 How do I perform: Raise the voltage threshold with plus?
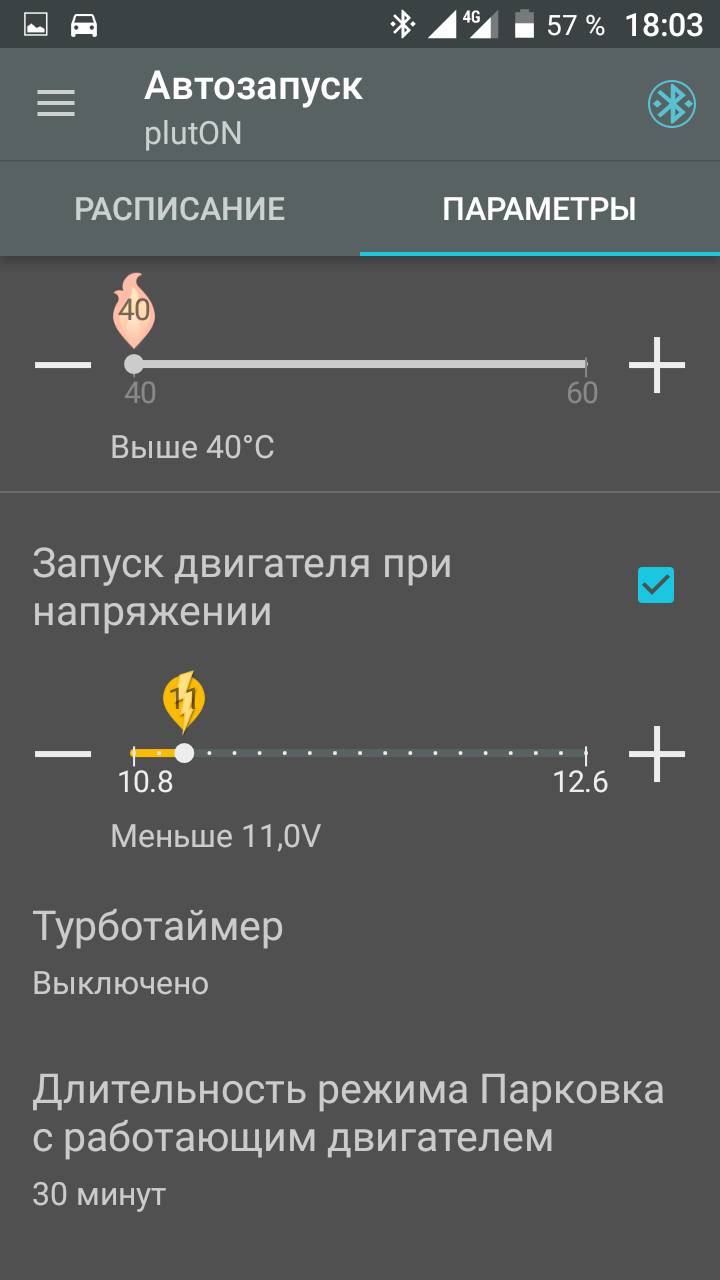(656, 753)
